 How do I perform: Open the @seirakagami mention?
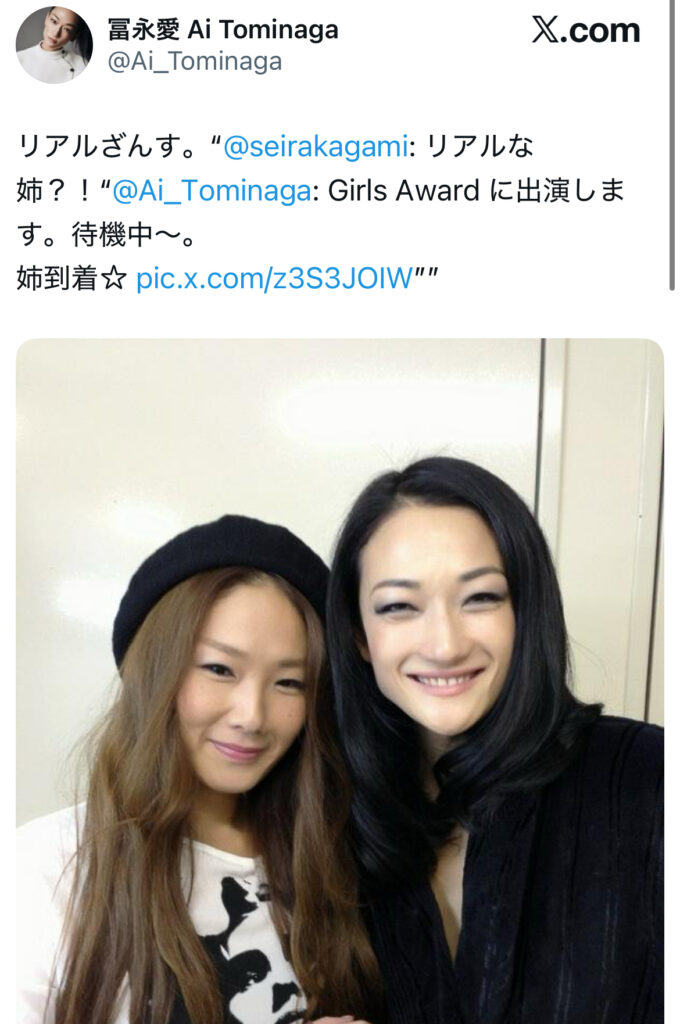[316, 146]
